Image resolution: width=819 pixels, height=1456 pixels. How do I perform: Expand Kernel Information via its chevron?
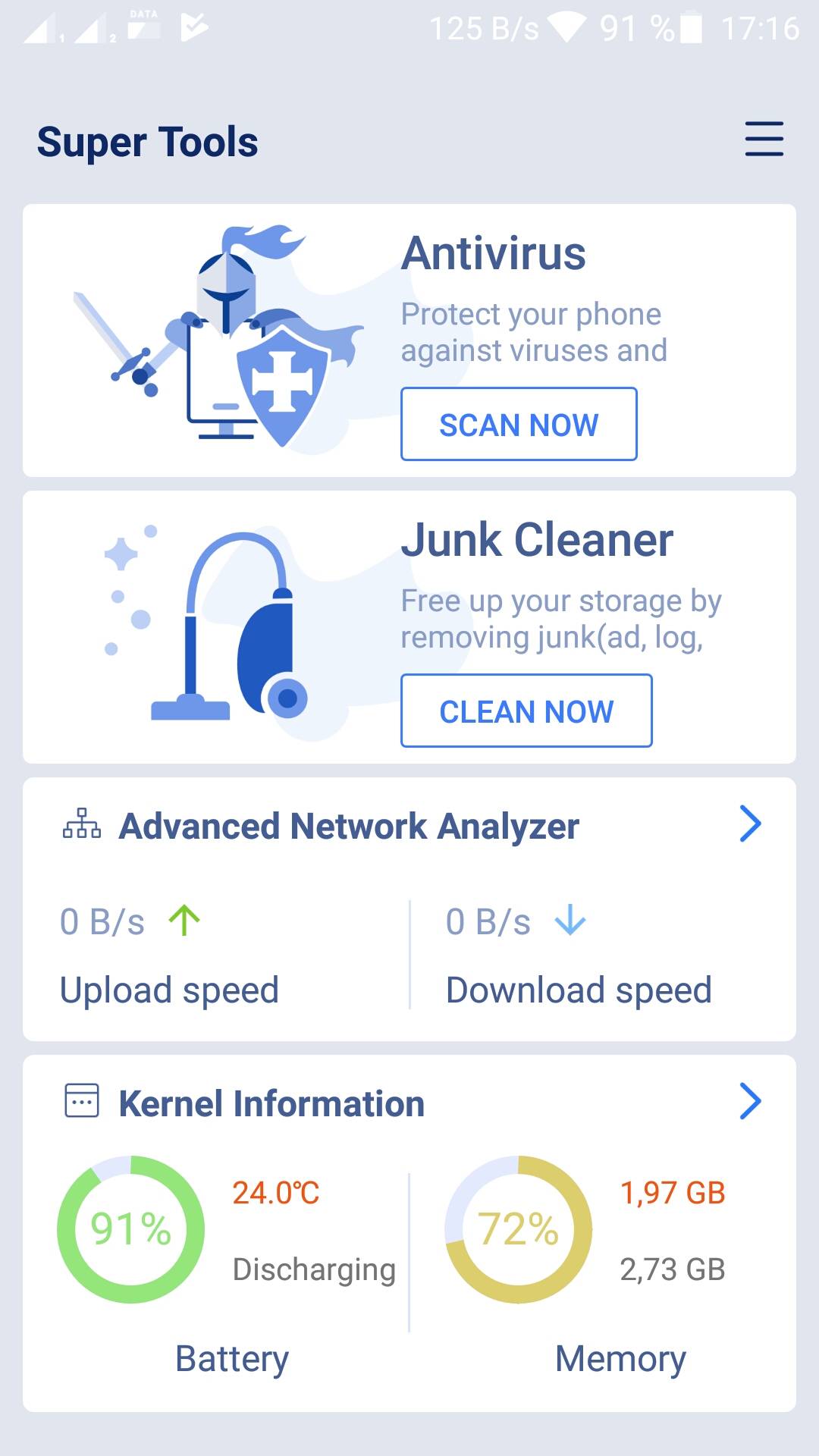[750, 1102]
